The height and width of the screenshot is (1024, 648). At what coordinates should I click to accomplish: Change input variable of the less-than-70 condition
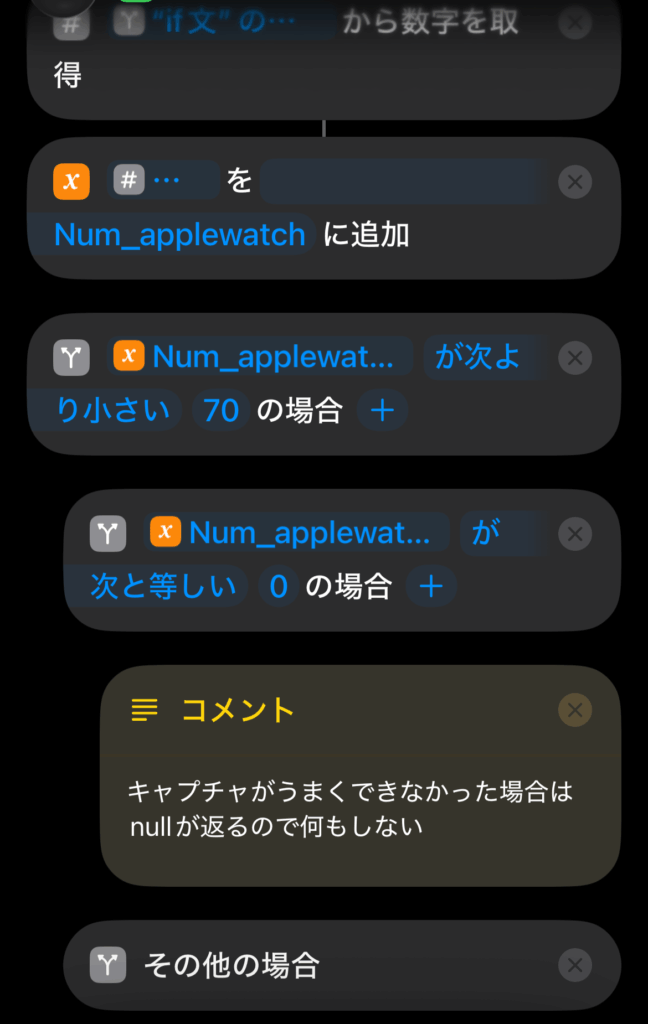click(262, 358)
